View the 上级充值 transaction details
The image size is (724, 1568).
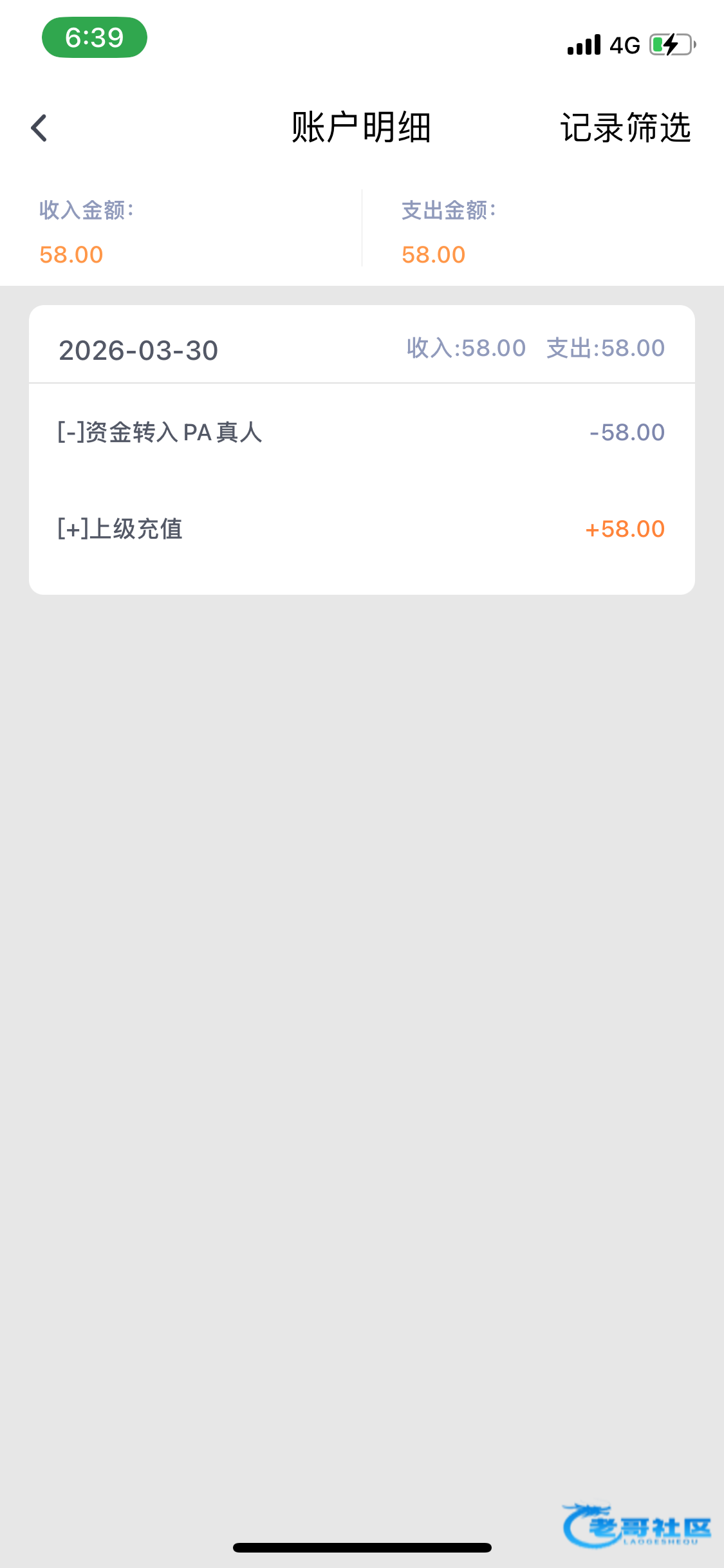362,529
